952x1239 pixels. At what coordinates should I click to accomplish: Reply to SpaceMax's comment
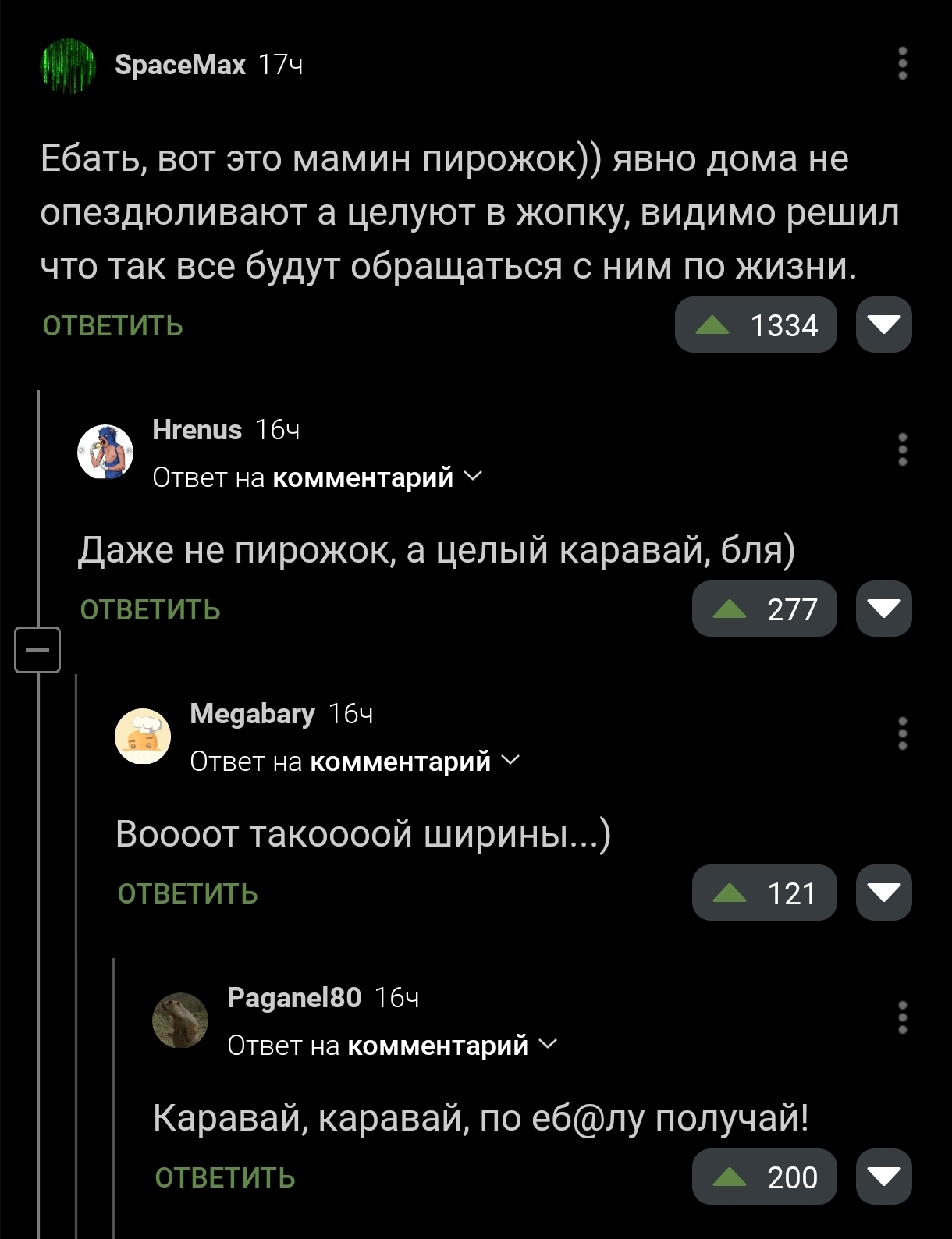(x=113, y=325)
